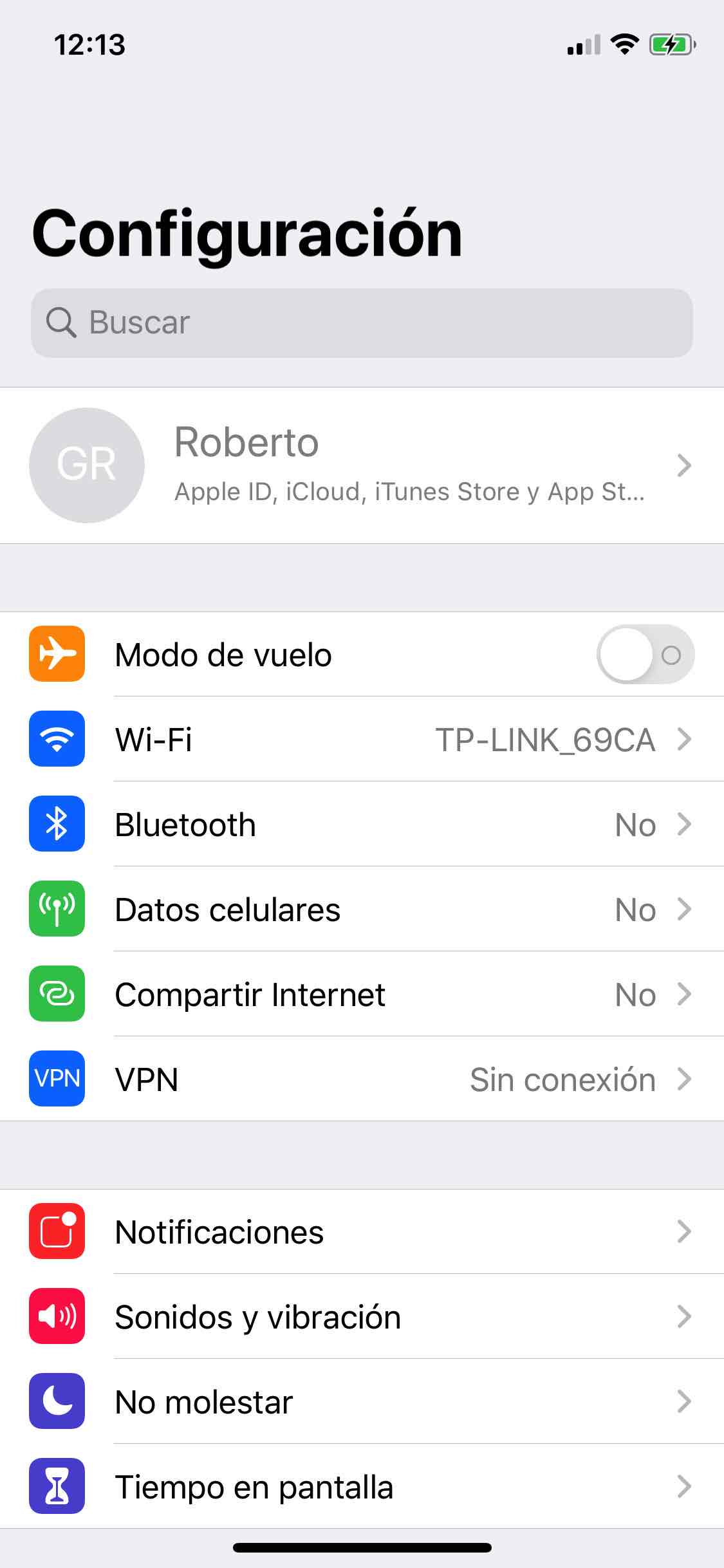Go to Datos celulares
Viewport: 724px width, 1568px height.
click(x=386, y=910)
